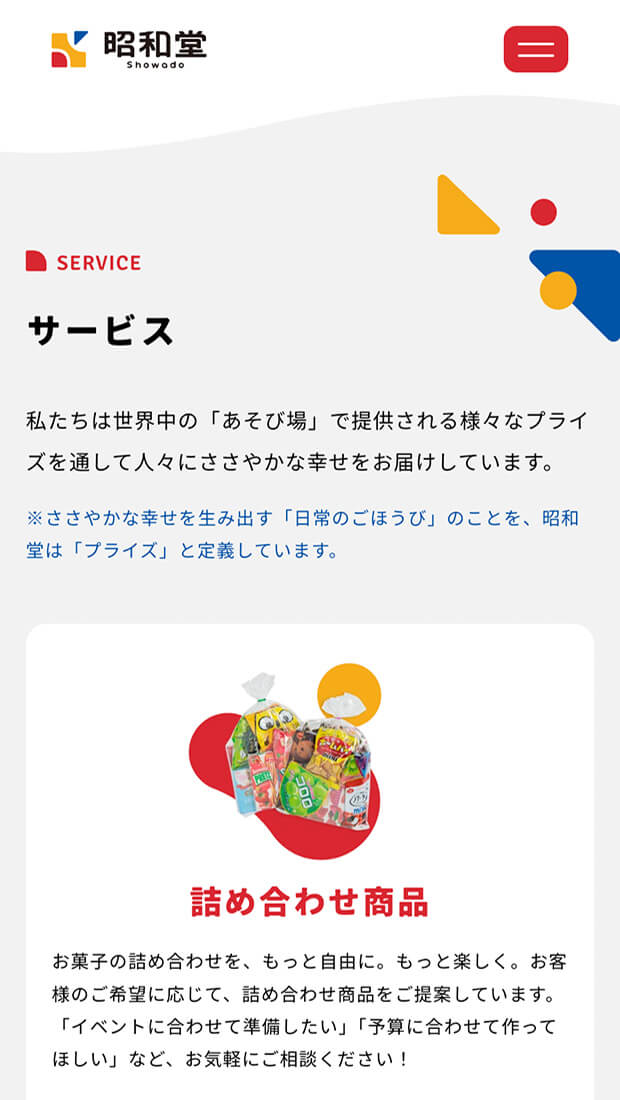Tap the Showado logo to go home

[129, 49]
